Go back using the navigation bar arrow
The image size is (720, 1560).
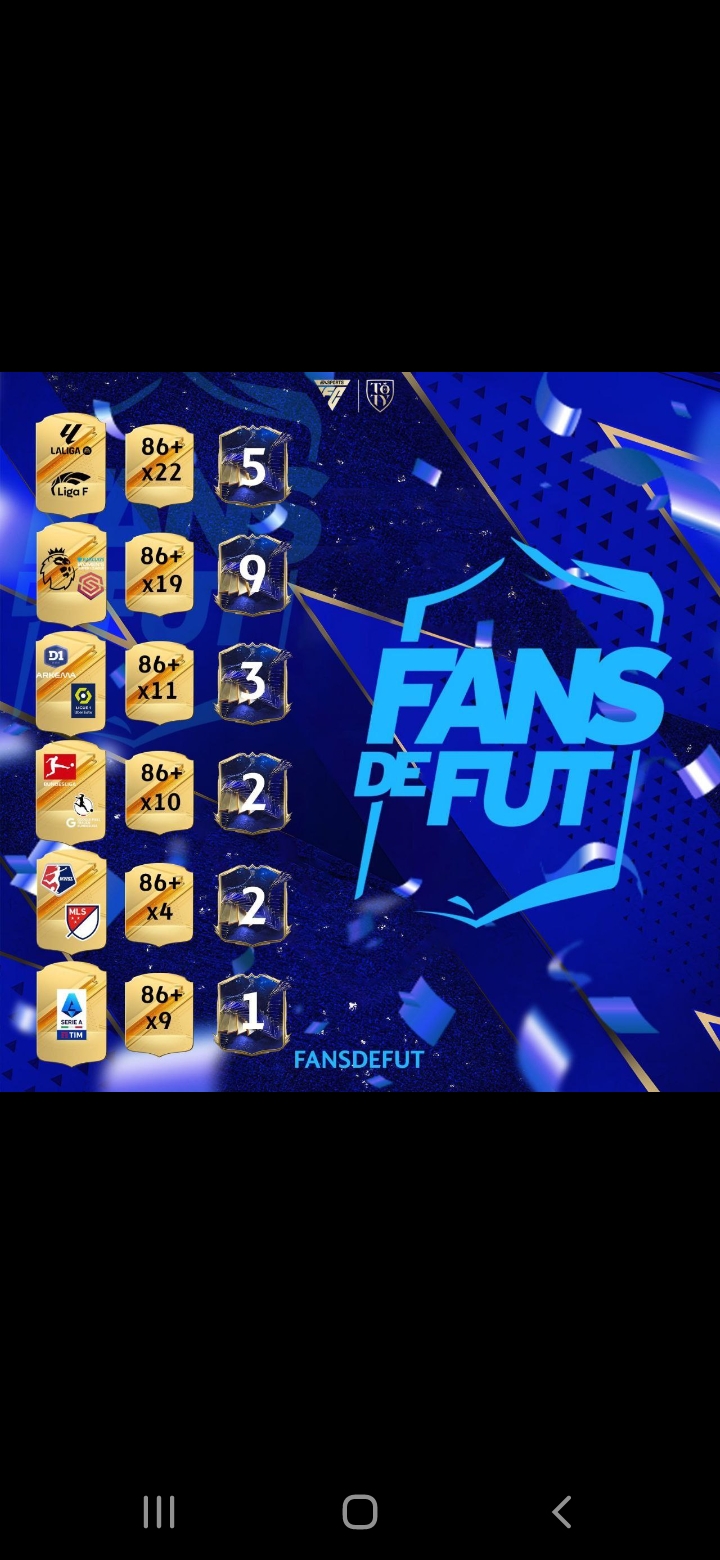562,1512
